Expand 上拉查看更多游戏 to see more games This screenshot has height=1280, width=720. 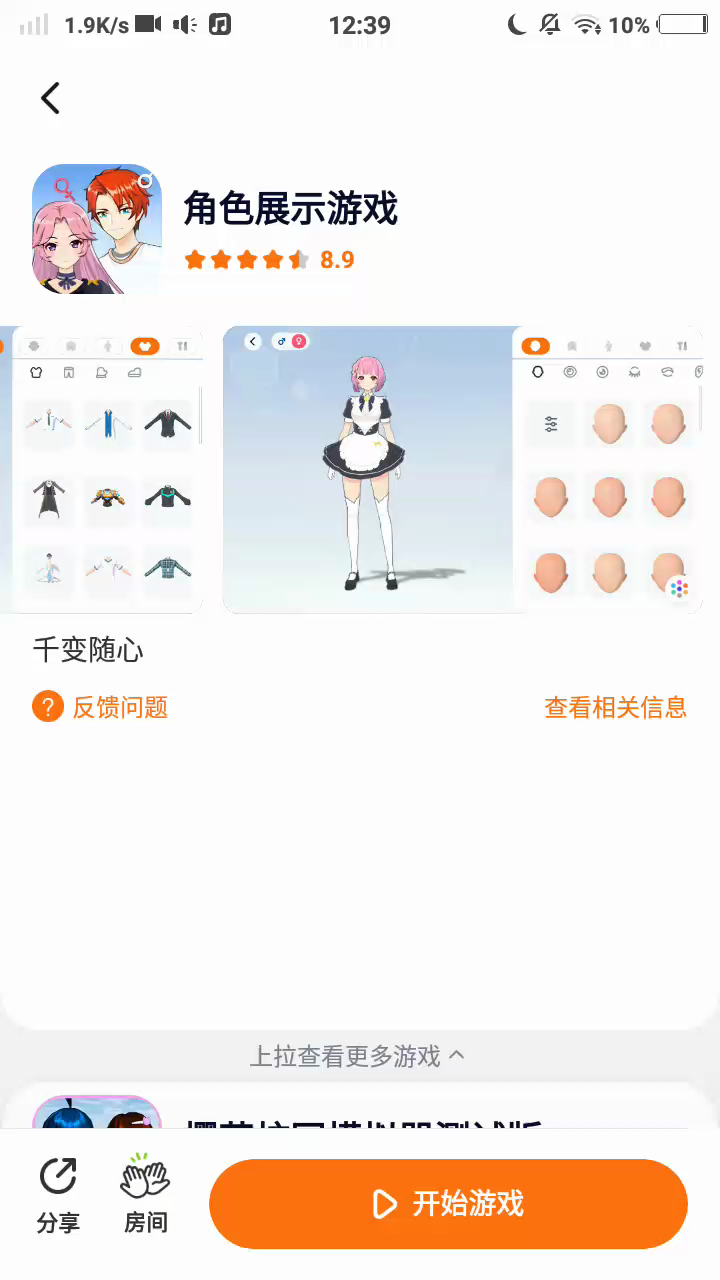[x=358, y=1056]
